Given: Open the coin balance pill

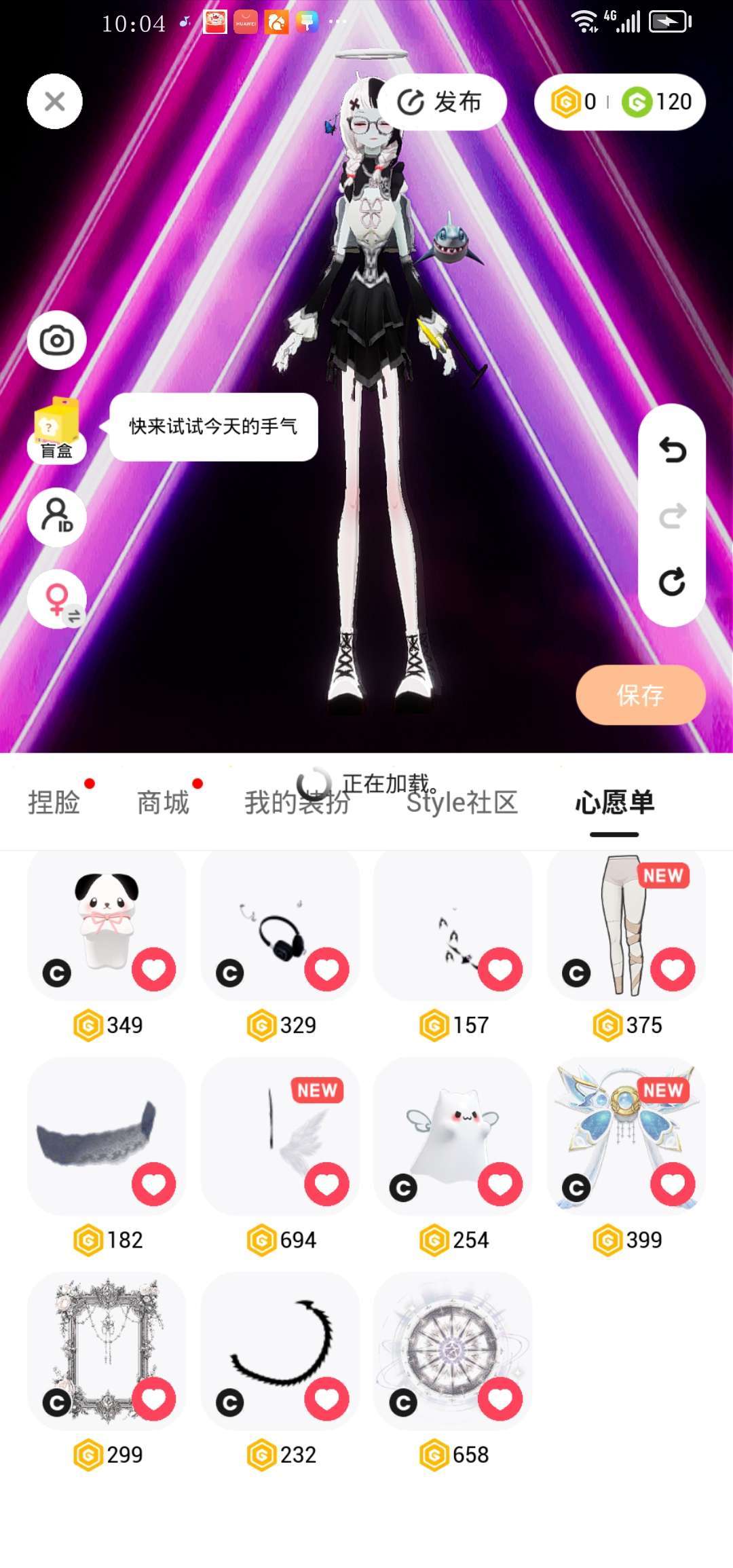Looking at the screenshot, I should point(620,102).
